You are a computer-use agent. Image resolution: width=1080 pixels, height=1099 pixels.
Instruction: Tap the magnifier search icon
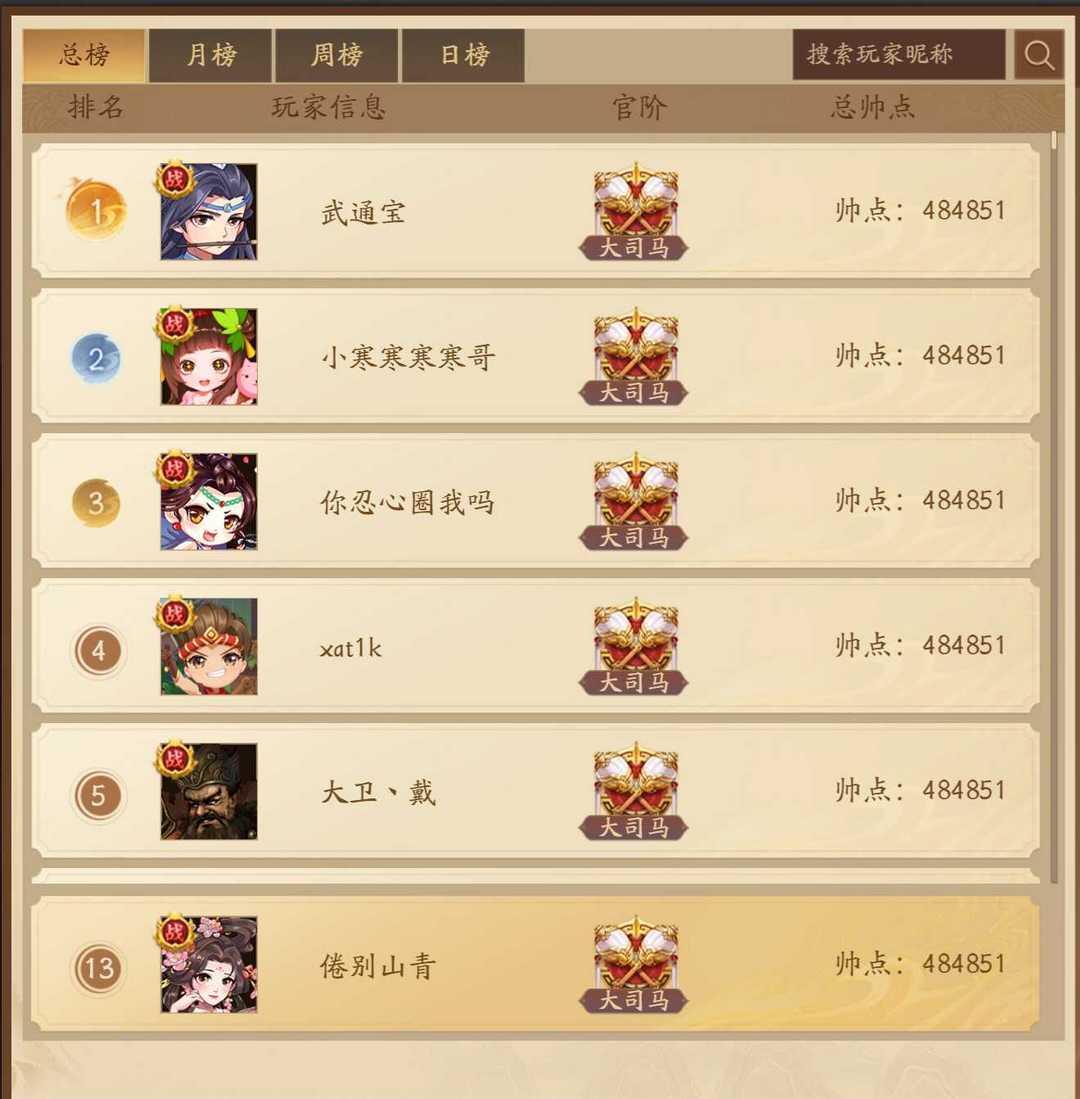[x=1039, y=55]
